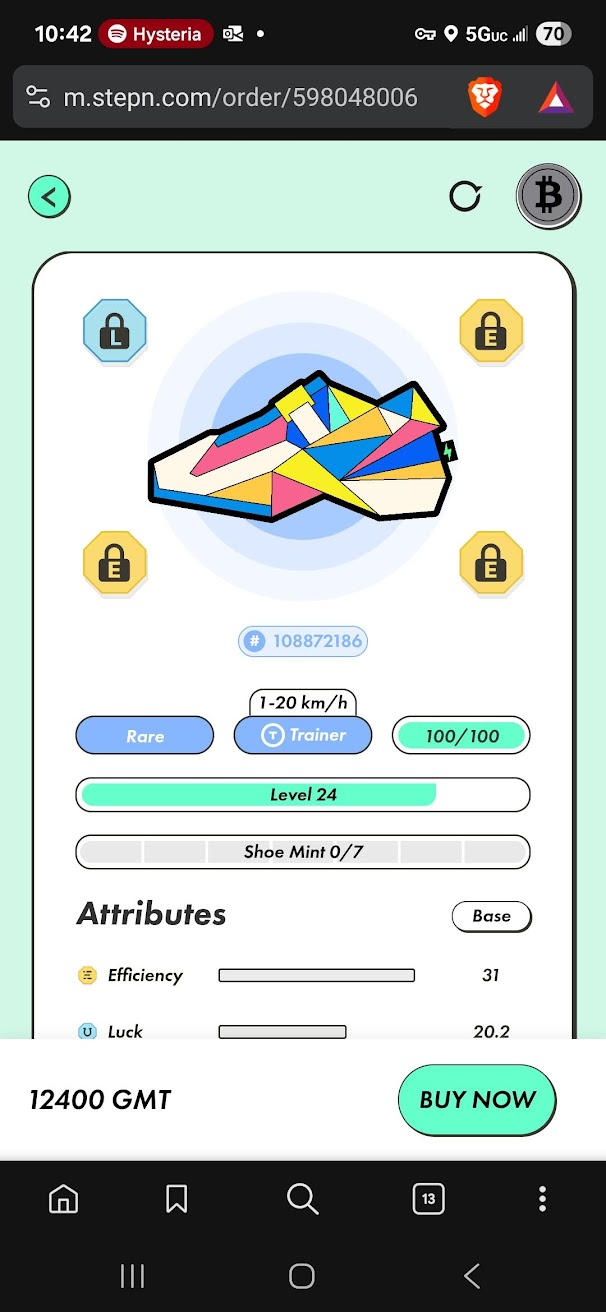This screenshot has height=1312, width=606.
Task: Tap the system back button
Action: tap(472, 1275)
